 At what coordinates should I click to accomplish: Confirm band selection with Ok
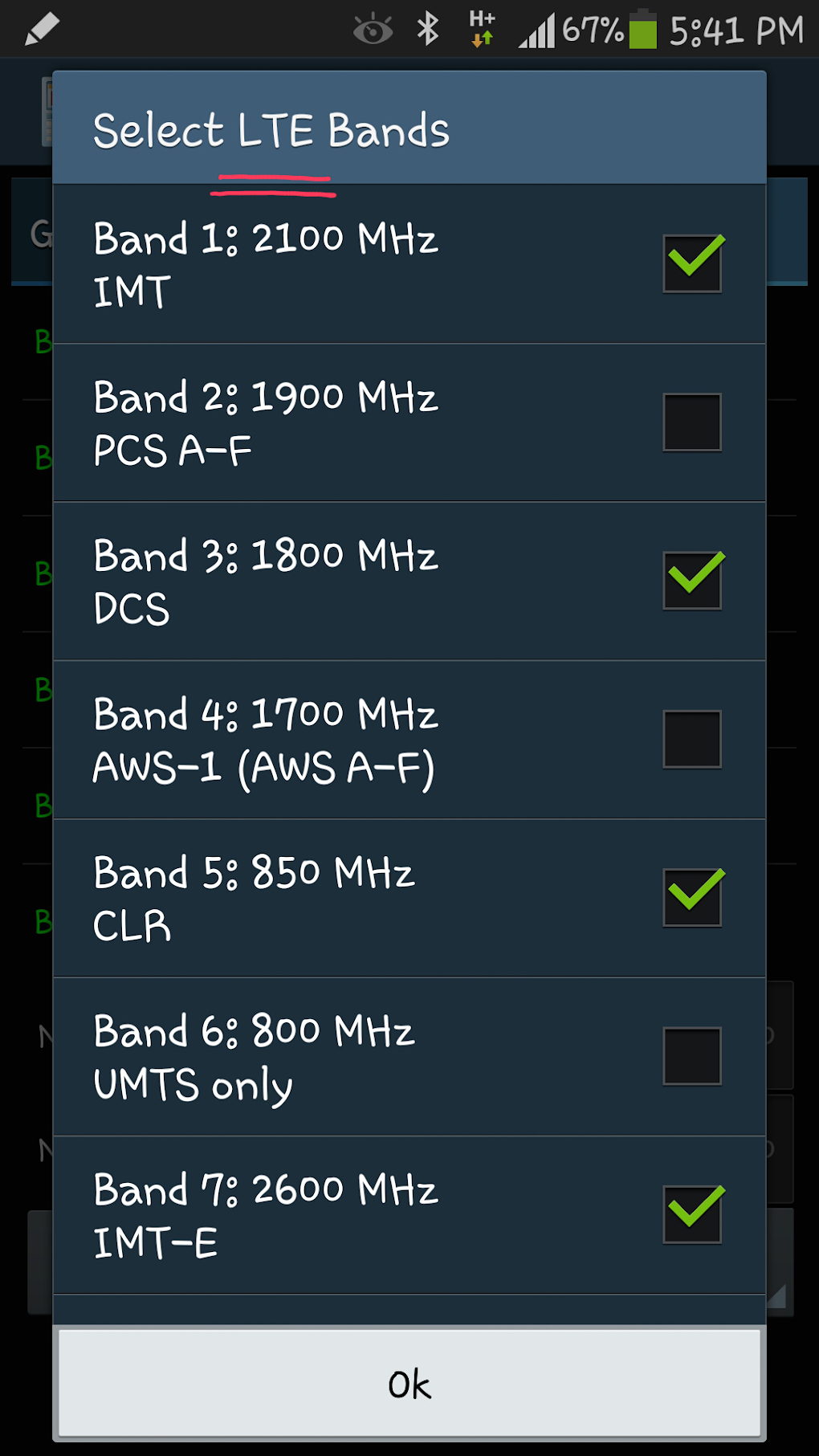pos(409,1383)
